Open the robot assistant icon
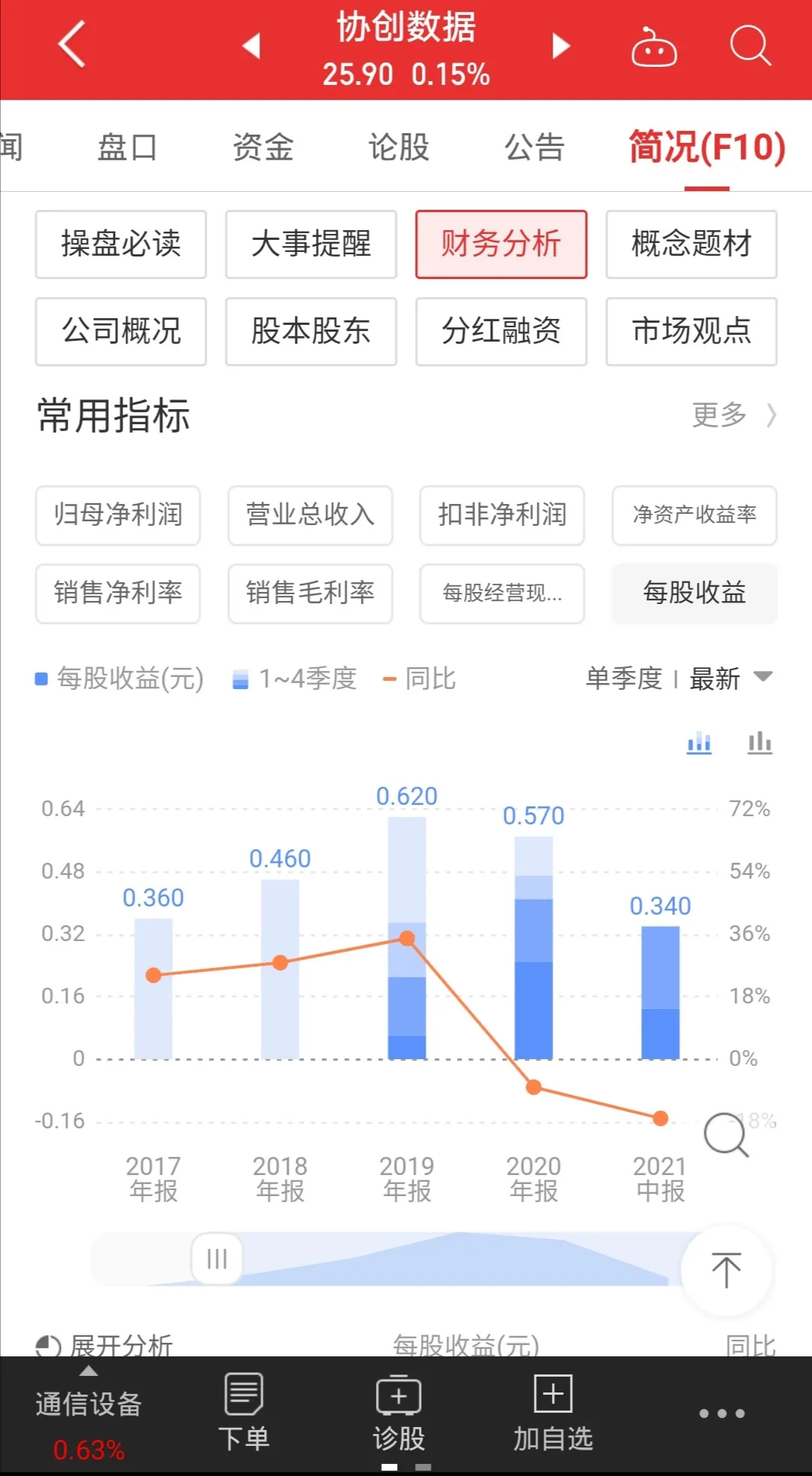Screen dimensions: 812x1476 pyautogui.click(x=653, y=47)
